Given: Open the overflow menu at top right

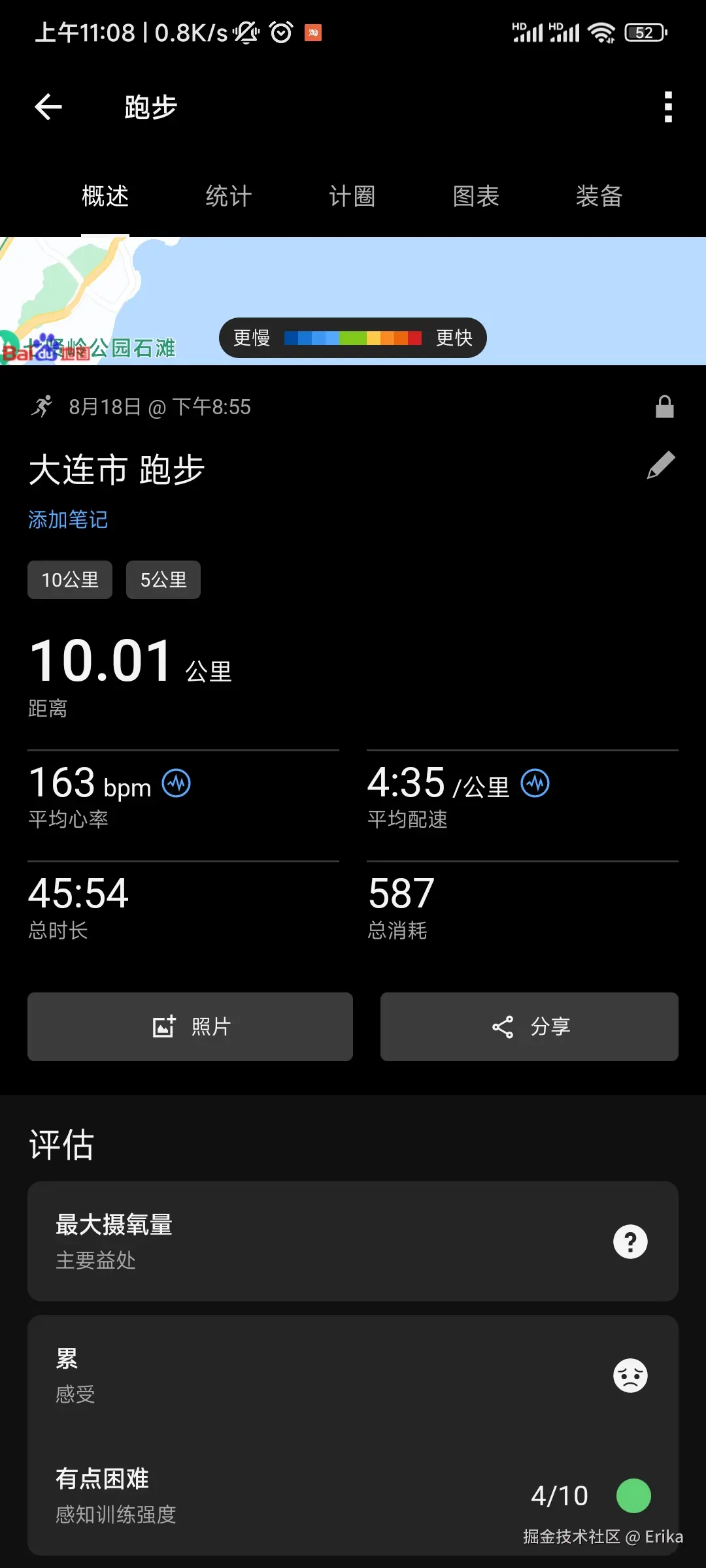Looking at the screenshot, I should (x=667, y=106).
